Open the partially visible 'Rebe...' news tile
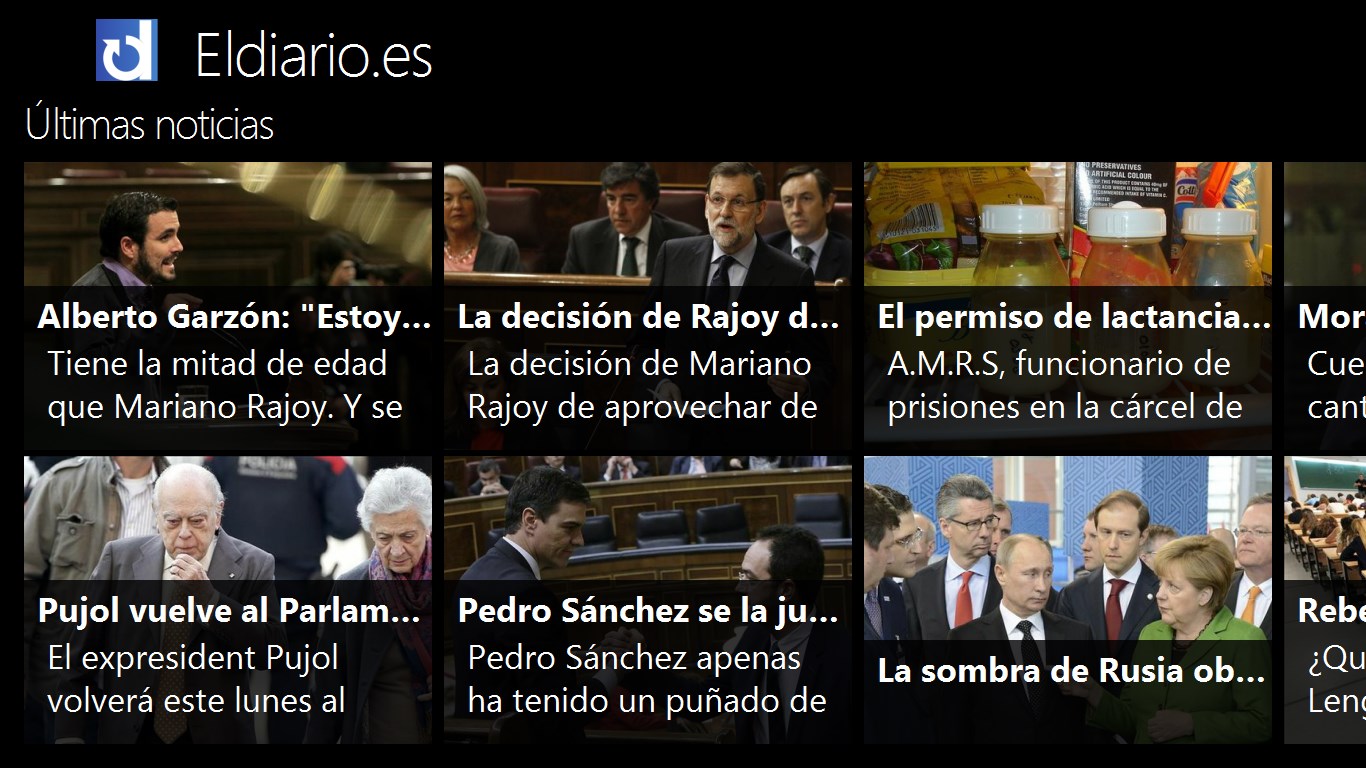 point(1326,600)
